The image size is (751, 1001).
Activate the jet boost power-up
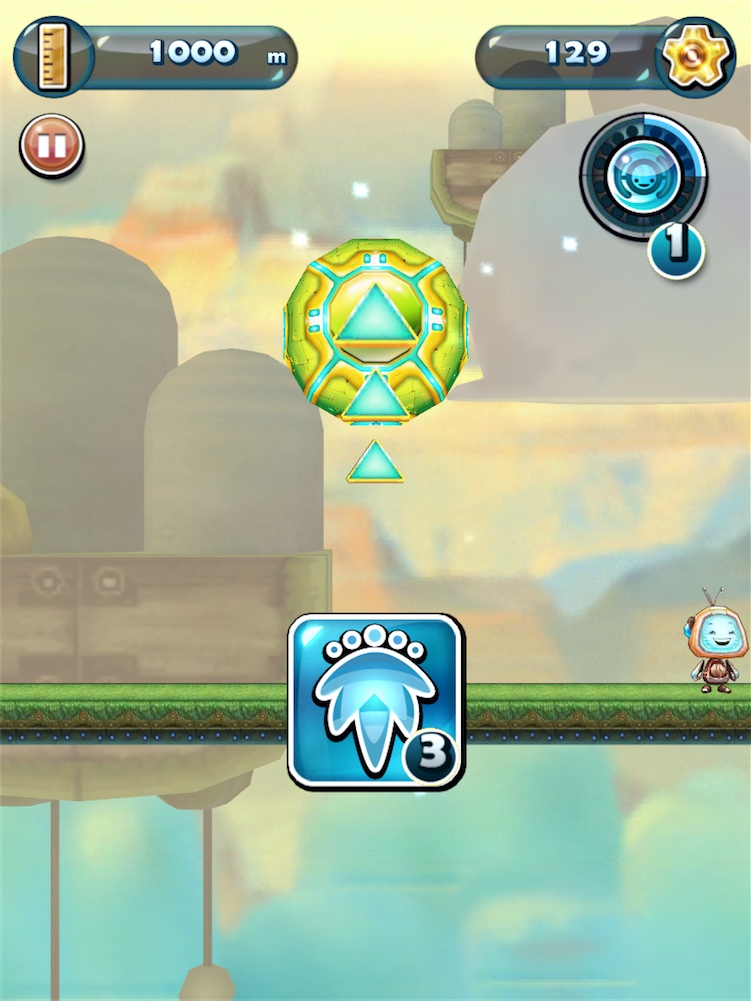click(376, 700)
